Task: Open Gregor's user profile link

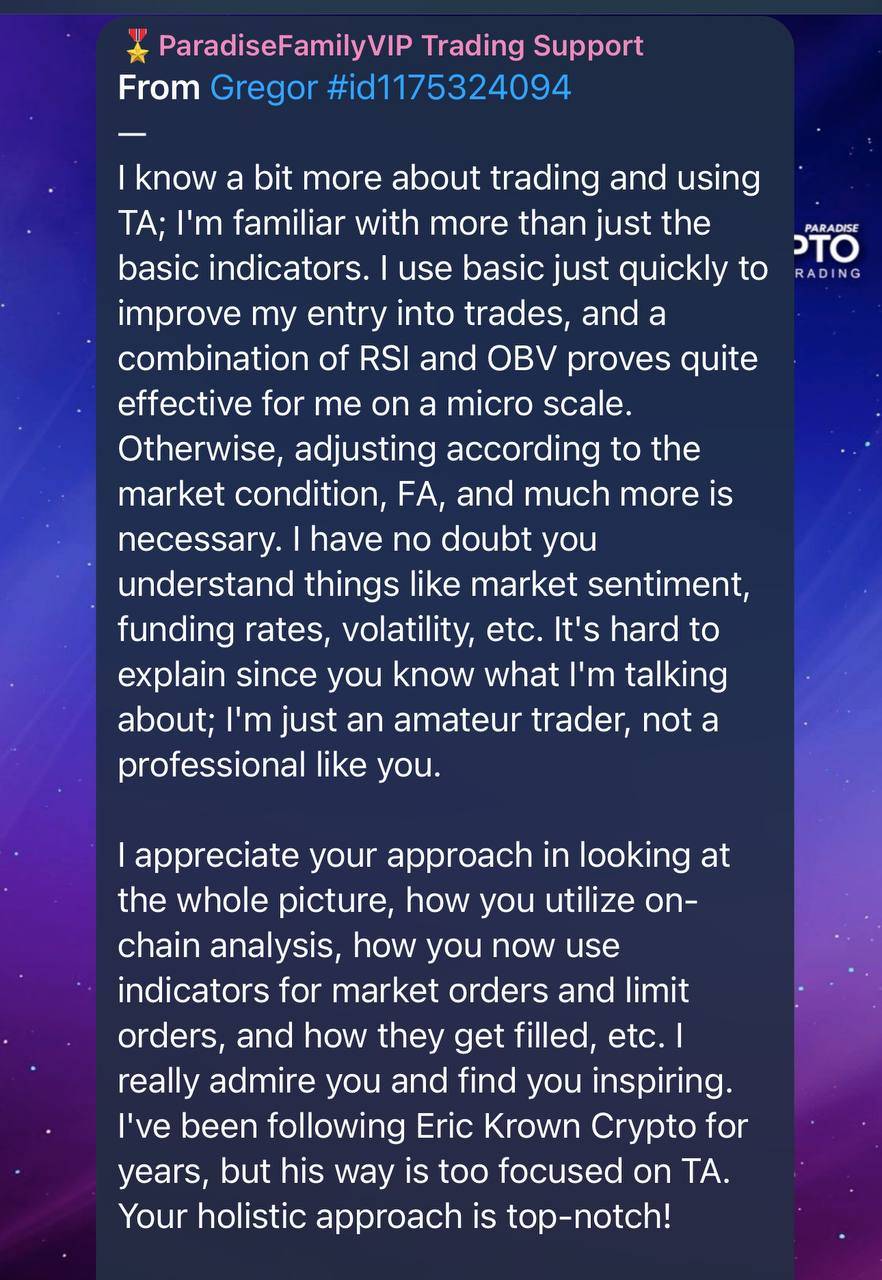Action: pos(263,88)
